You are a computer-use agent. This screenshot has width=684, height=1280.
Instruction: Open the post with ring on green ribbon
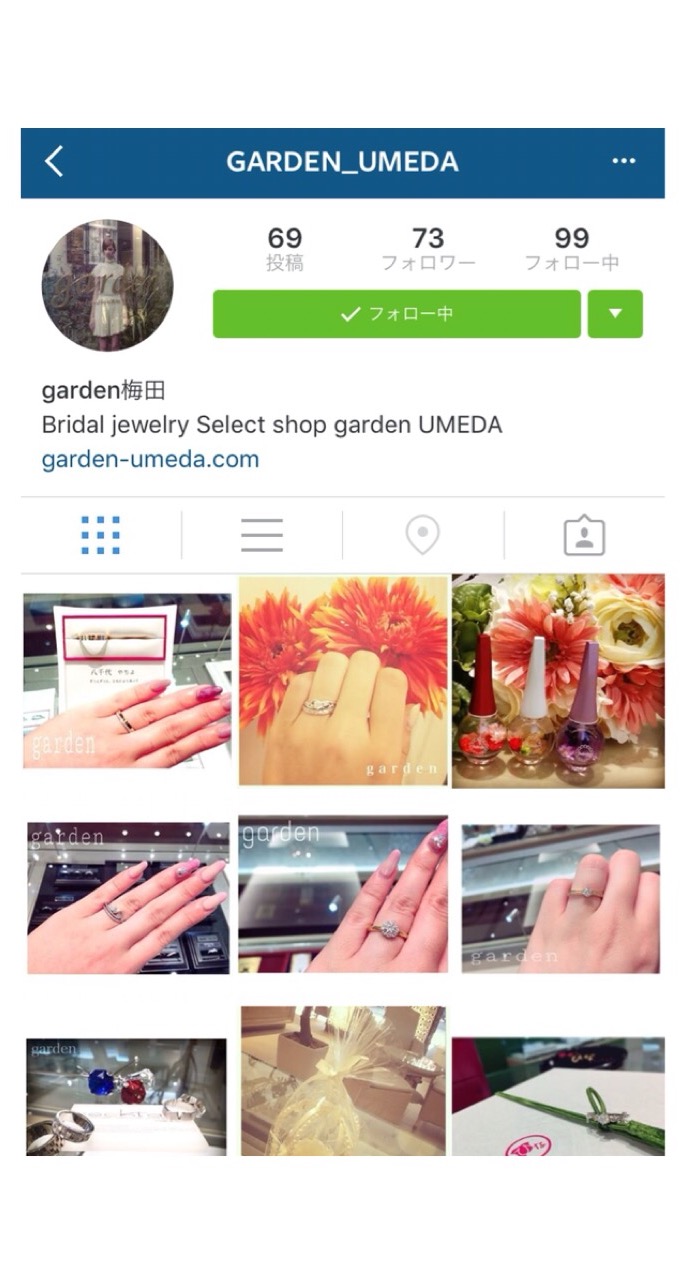click(x=558, y=1096)
